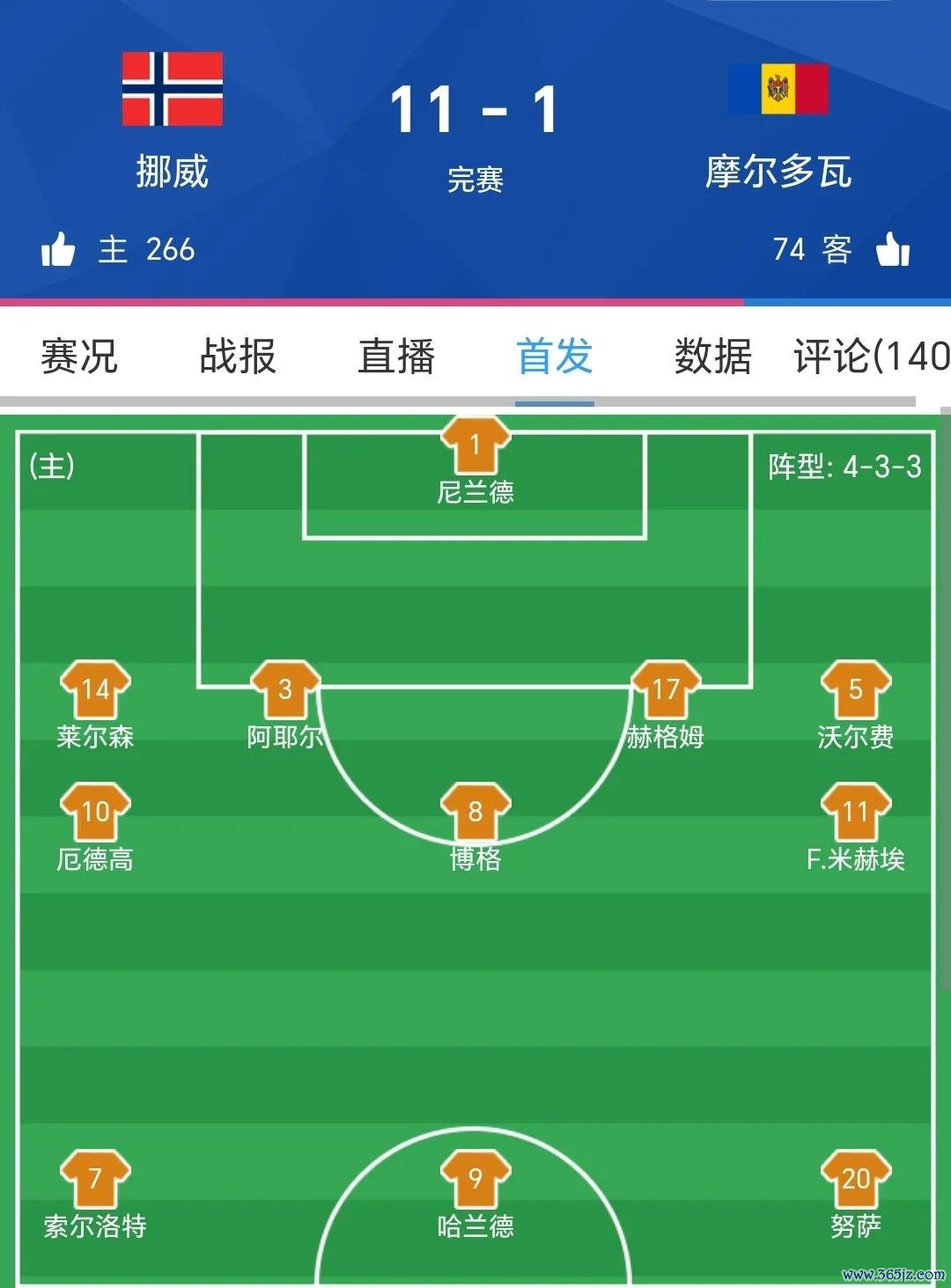951x1288 pixels.
Task: View goalkeeper 尼兰德 number 1
Action: click(x=475, y=446)
